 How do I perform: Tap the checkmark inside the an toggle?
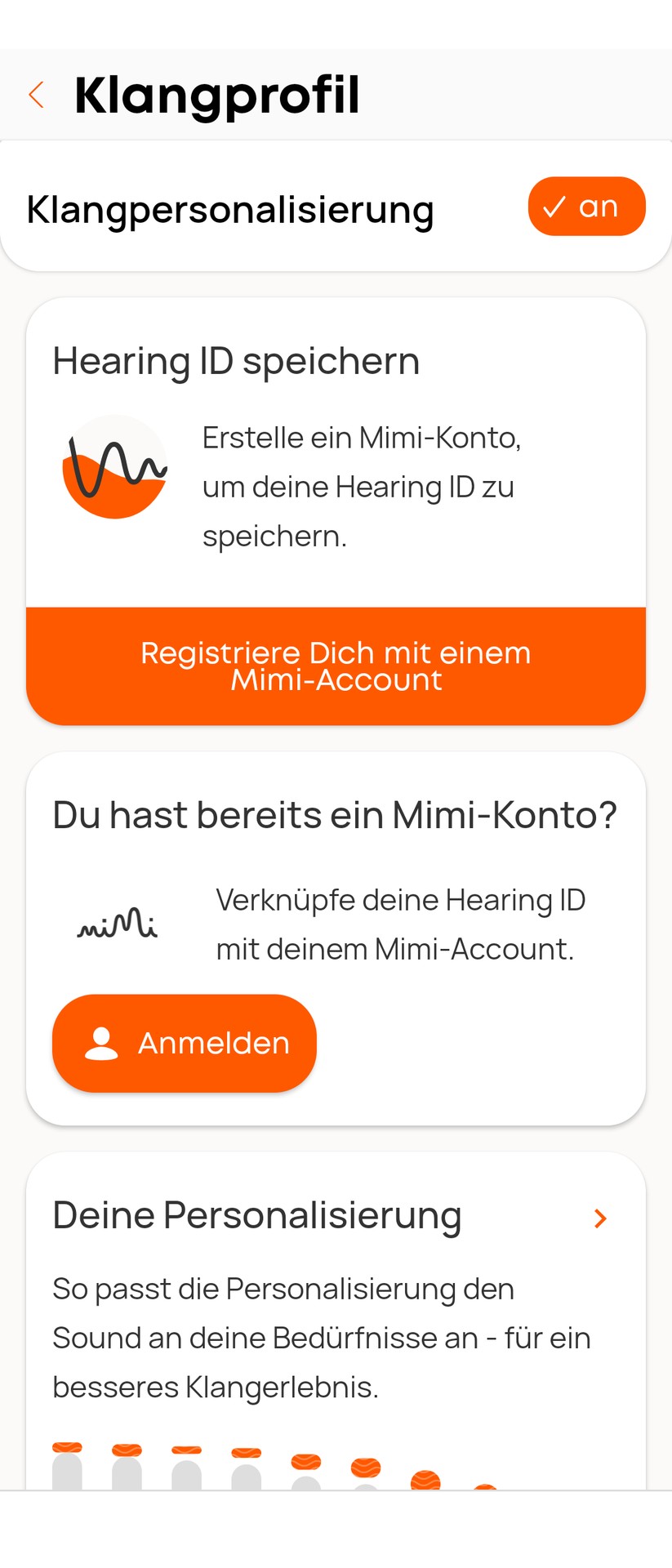click(558, 207)
